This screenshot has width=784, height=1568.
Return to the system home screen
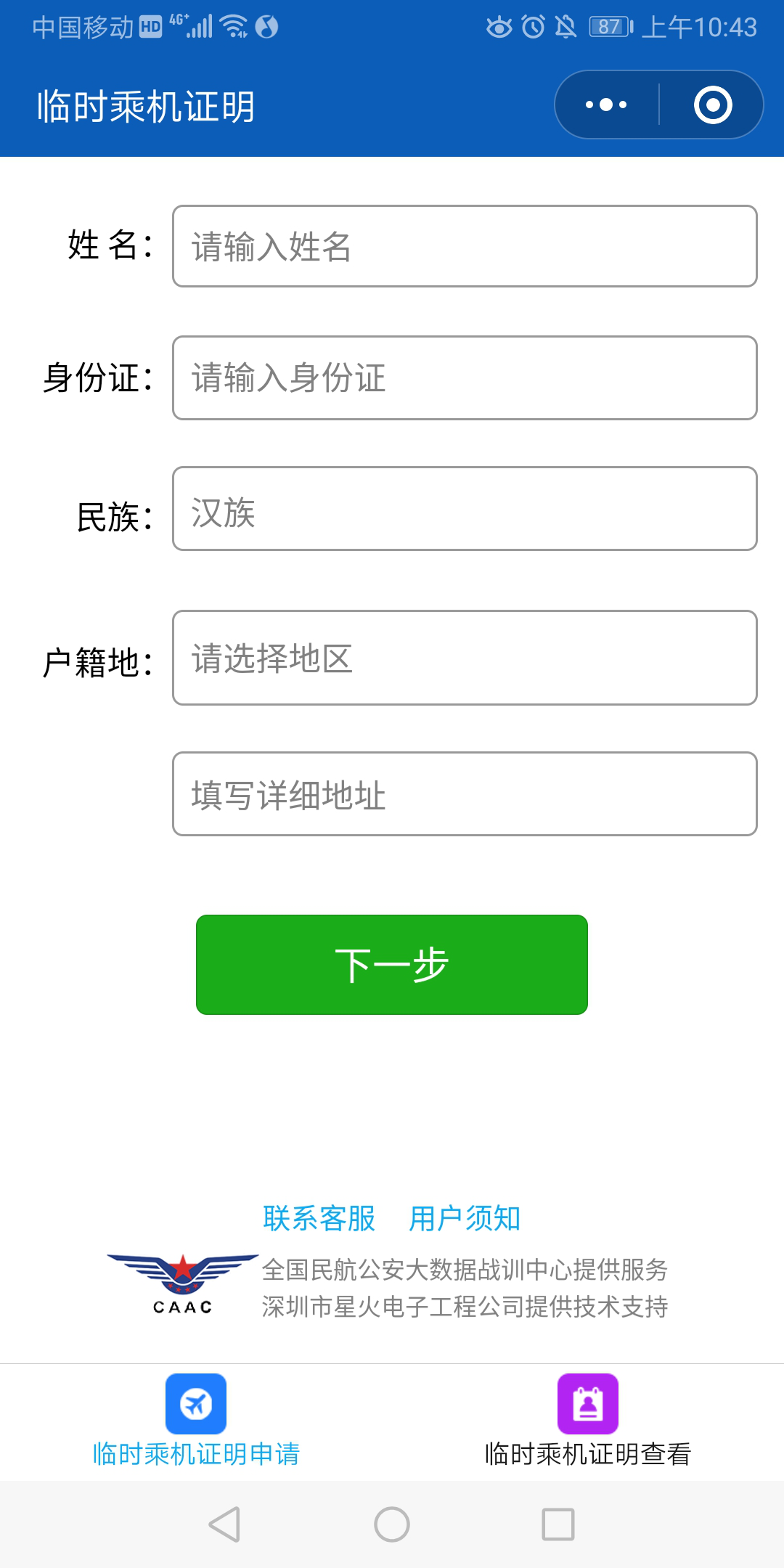pyautogui.click(x=392, y=1524)
